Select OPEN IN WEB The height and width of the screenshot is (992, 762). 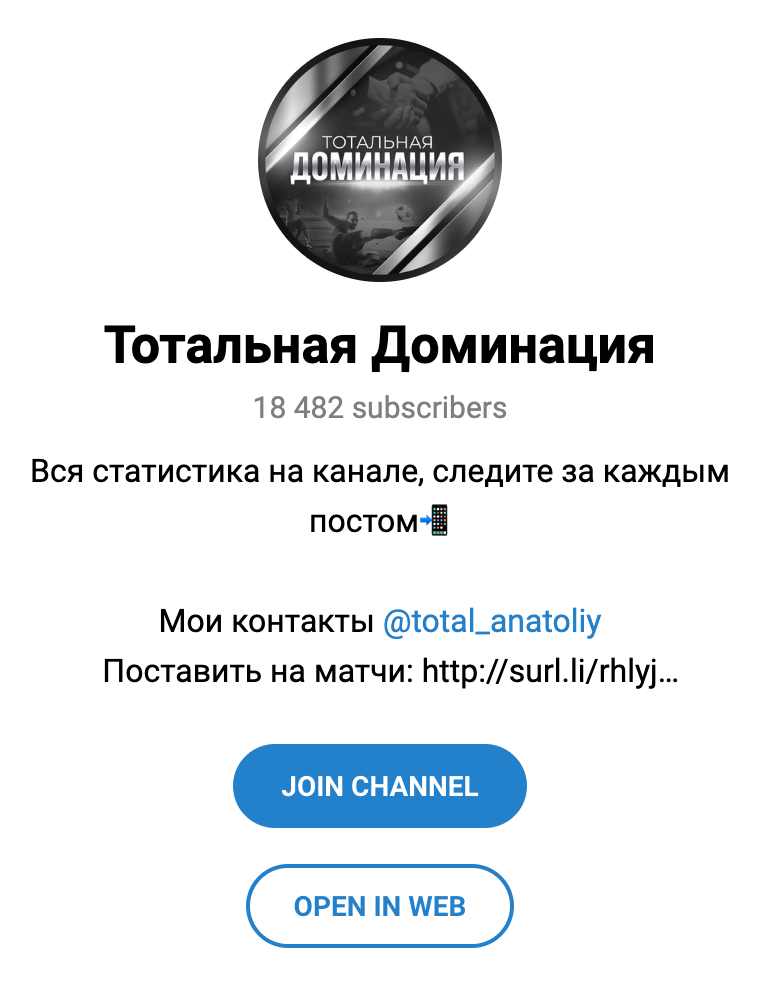click(380, 906)
